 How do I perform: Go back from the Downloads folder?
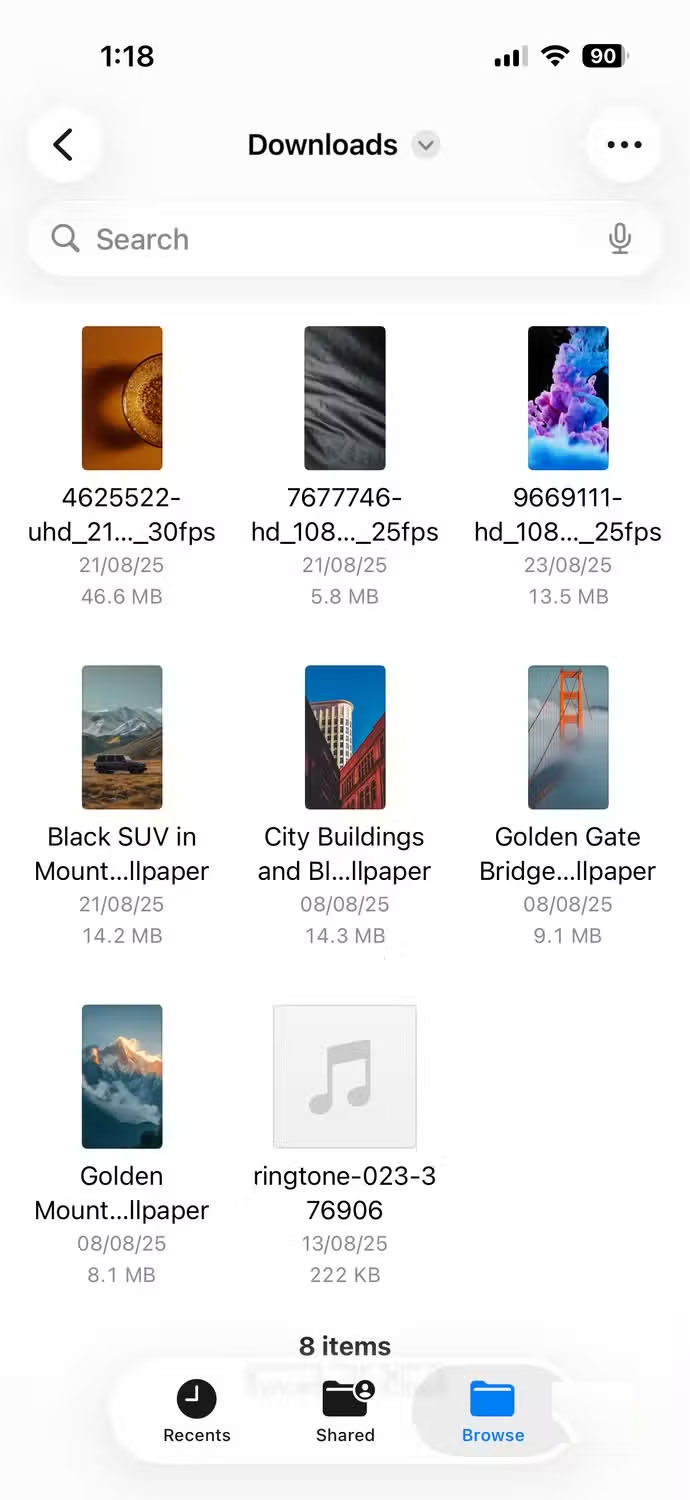coord(64,145)
